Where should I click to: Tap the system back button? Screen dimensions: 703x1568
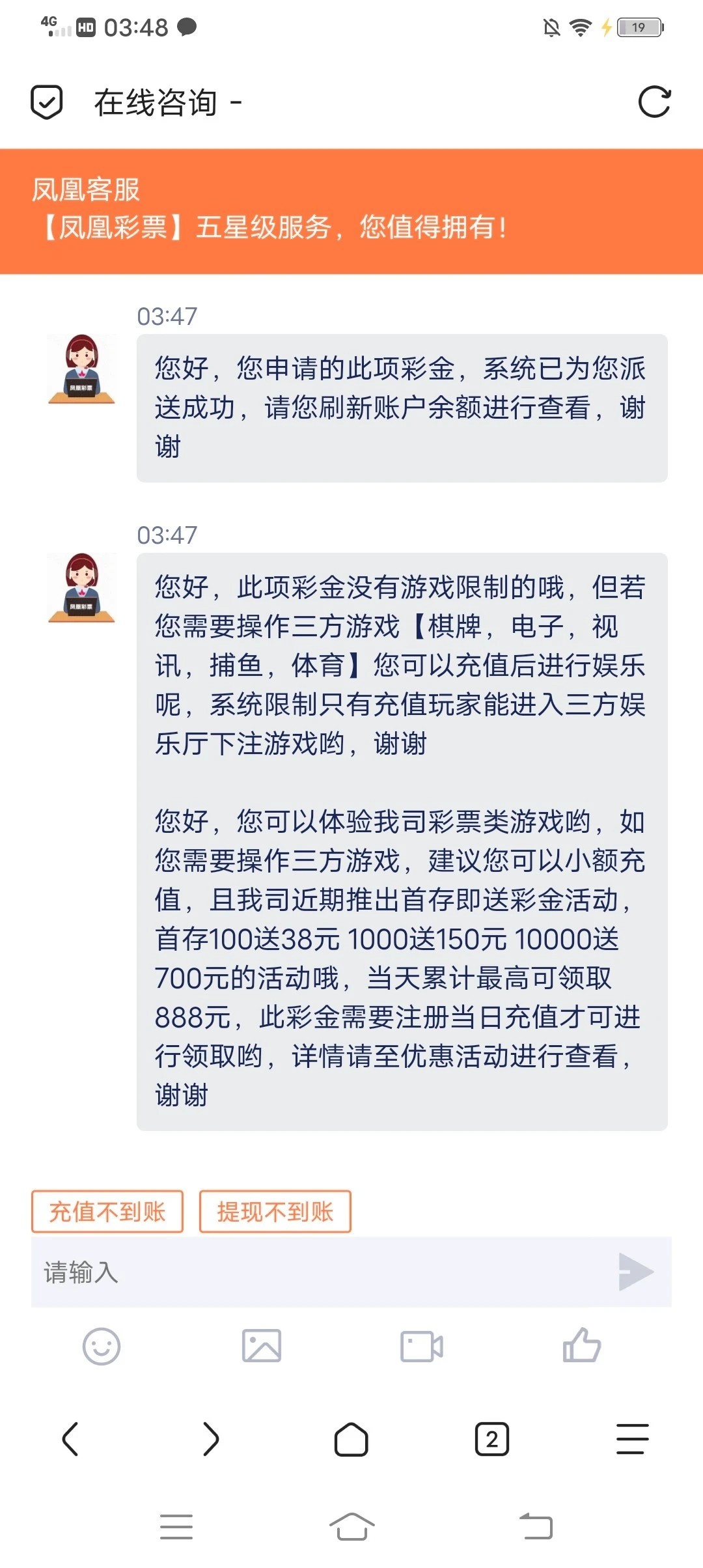pos(536,1526)
